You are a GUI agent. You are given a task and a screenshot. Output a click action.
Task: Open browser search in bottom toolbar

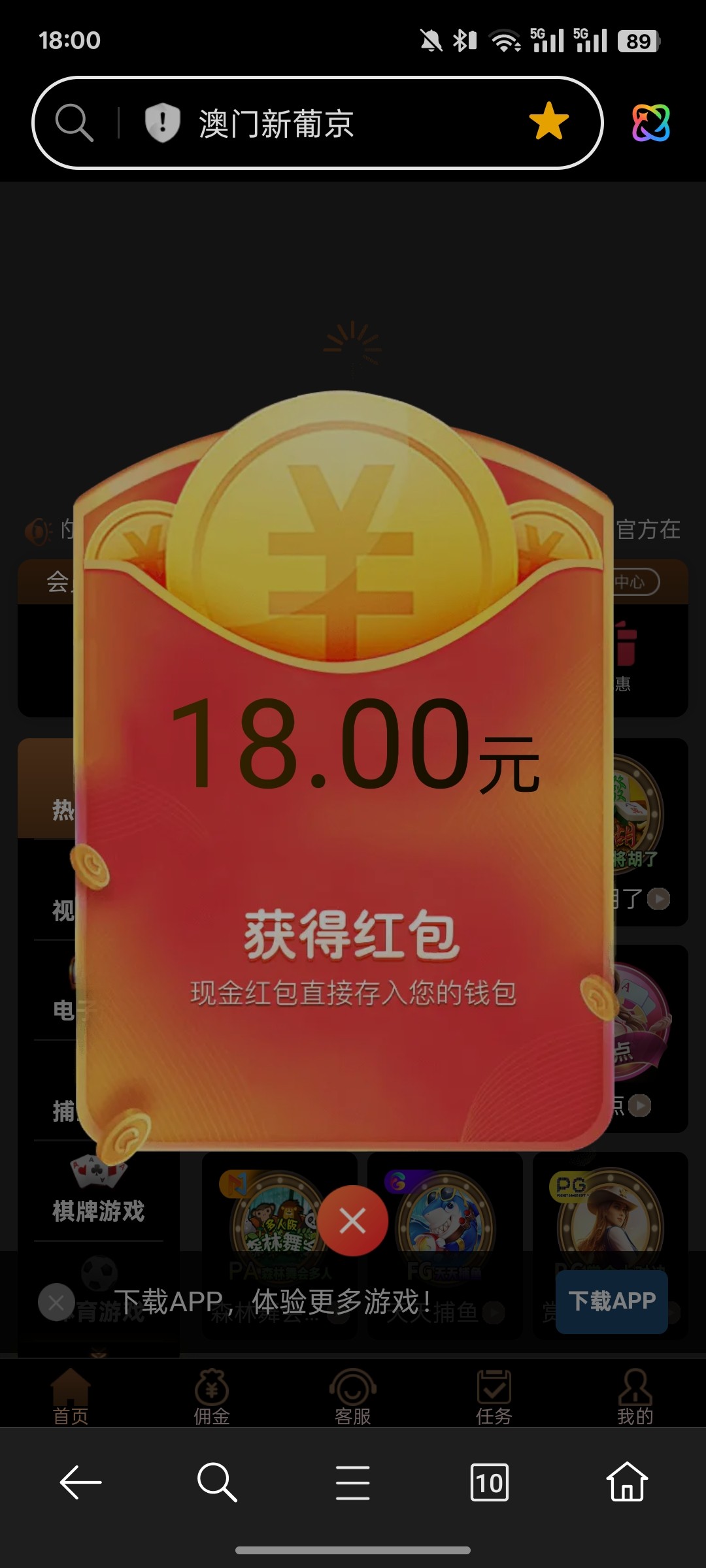[216, 1482]
